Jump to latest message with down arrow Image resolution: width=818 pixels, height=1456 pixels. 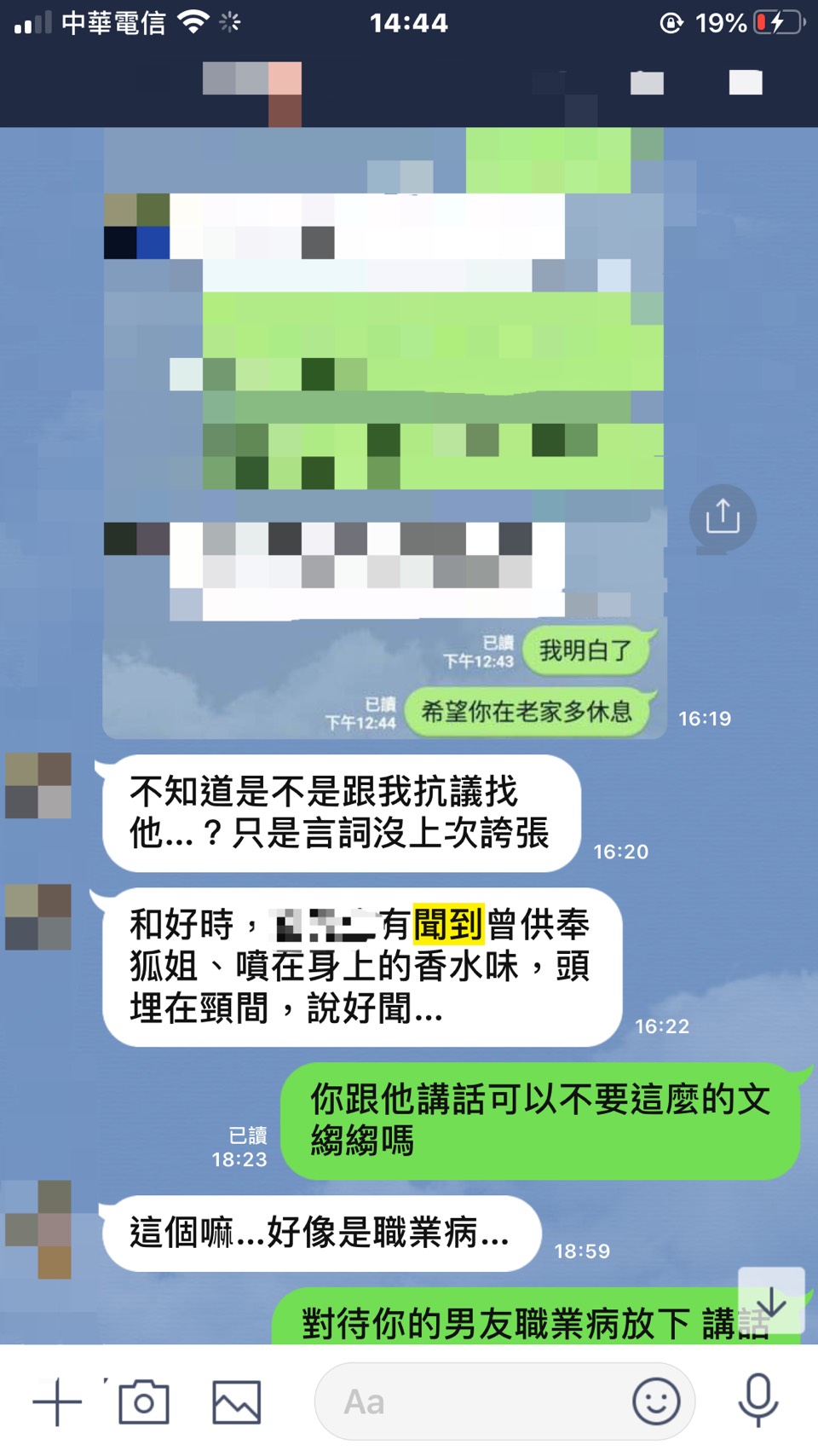[x=771, y=1301]
